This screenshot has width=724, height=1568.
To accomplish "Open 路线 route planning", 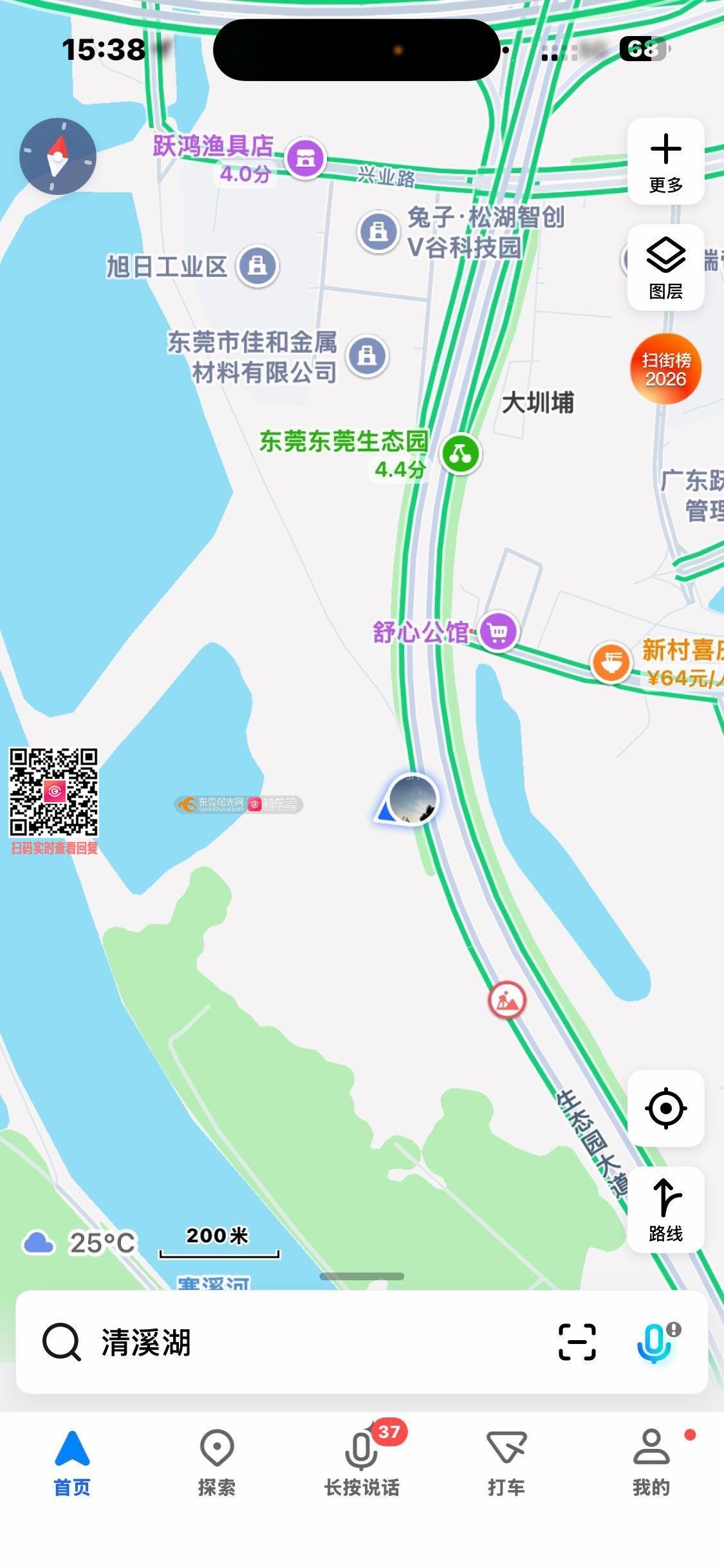I will [665, 1209].
